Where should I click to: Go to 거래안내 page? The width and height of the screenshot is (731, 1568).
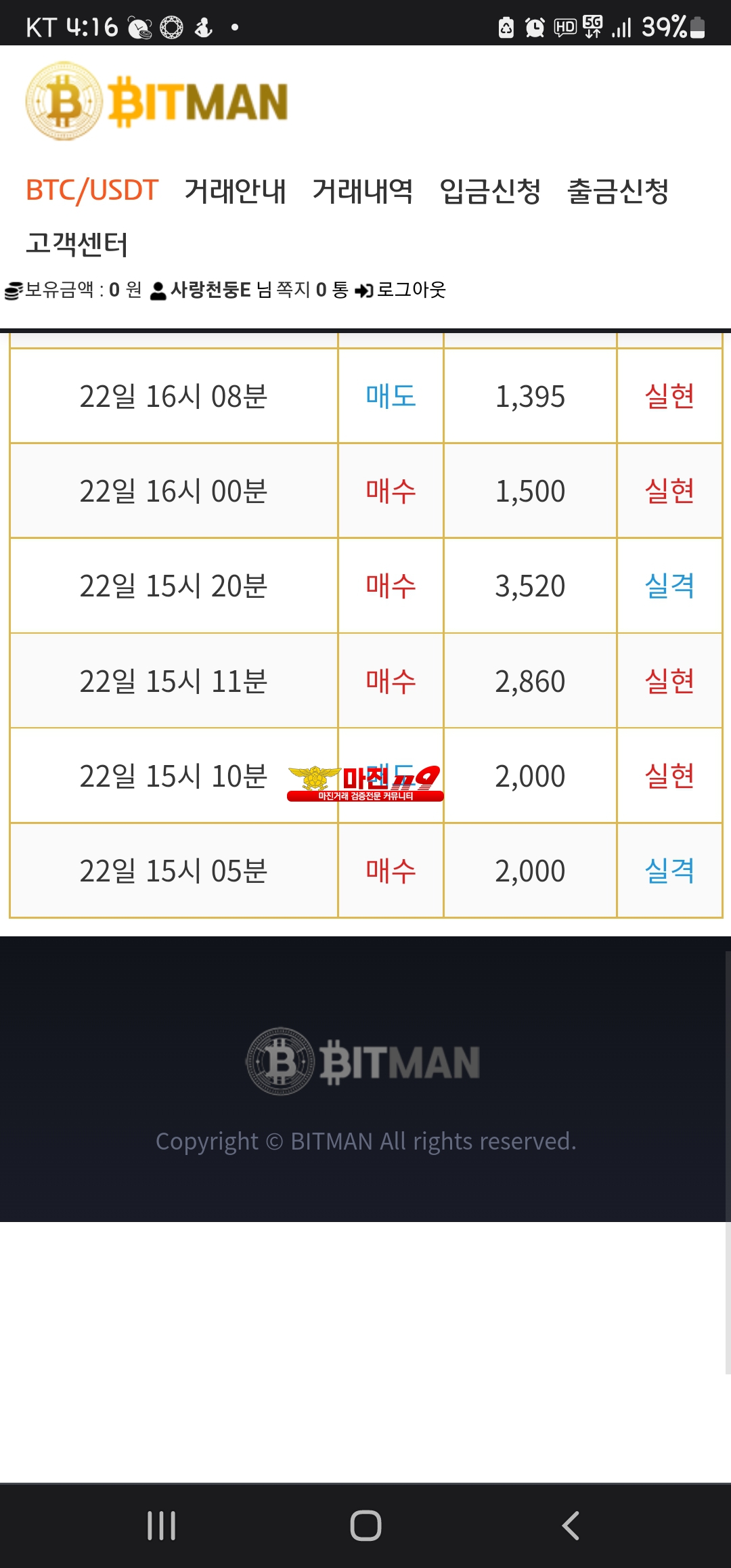[236, 190]
